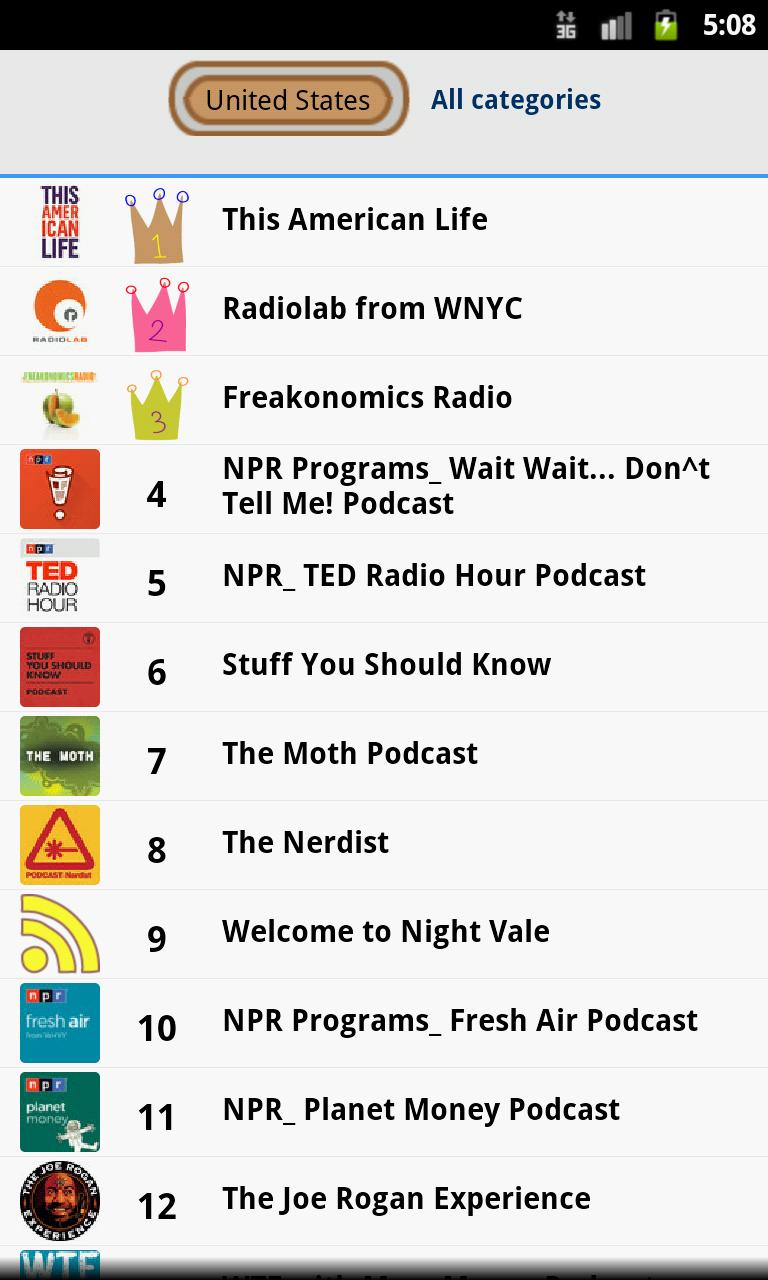
Task: Tap the United States country button
Action: coord(288,99)
